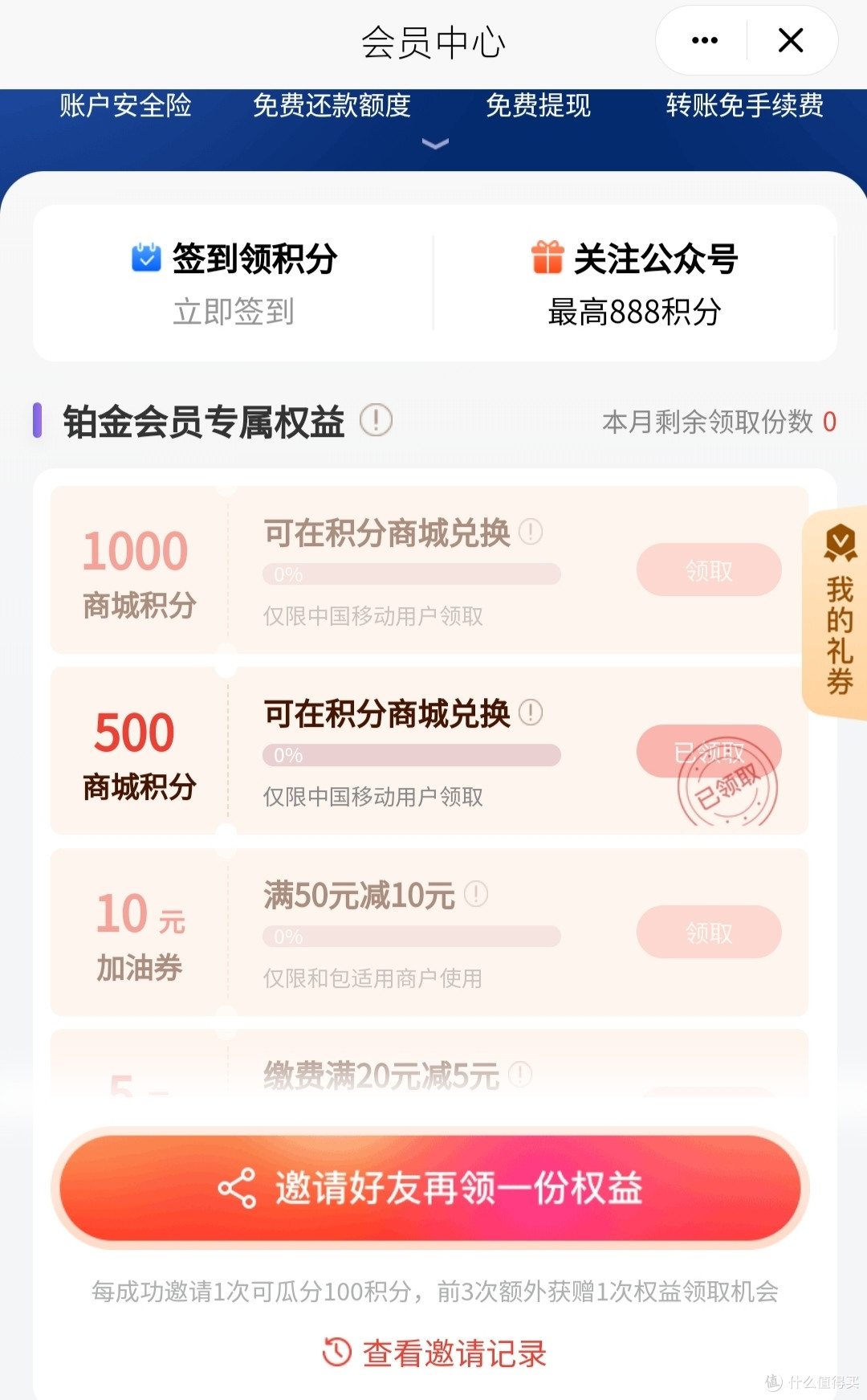Tap 已领取 on the 500 商城积分 card

709,752
